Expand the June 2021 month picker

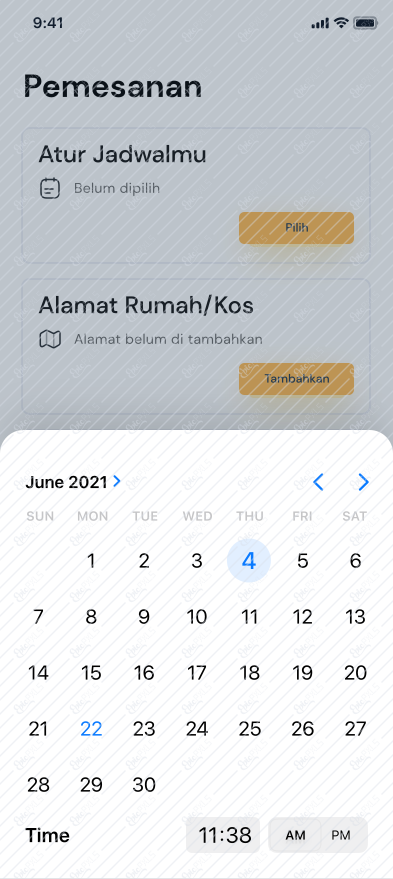73,482
